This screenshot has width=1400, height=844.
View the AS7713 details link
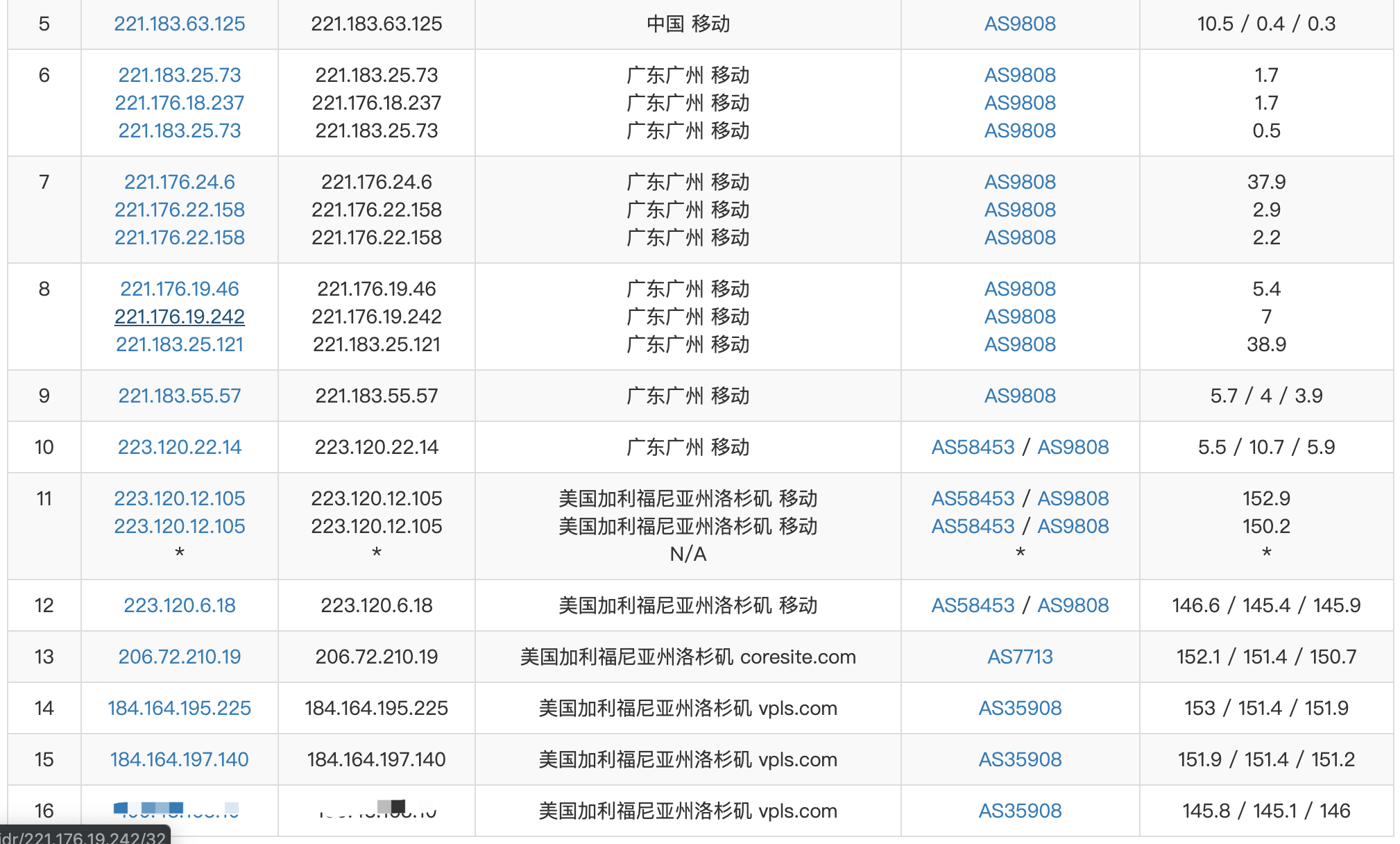(1020, 657)
